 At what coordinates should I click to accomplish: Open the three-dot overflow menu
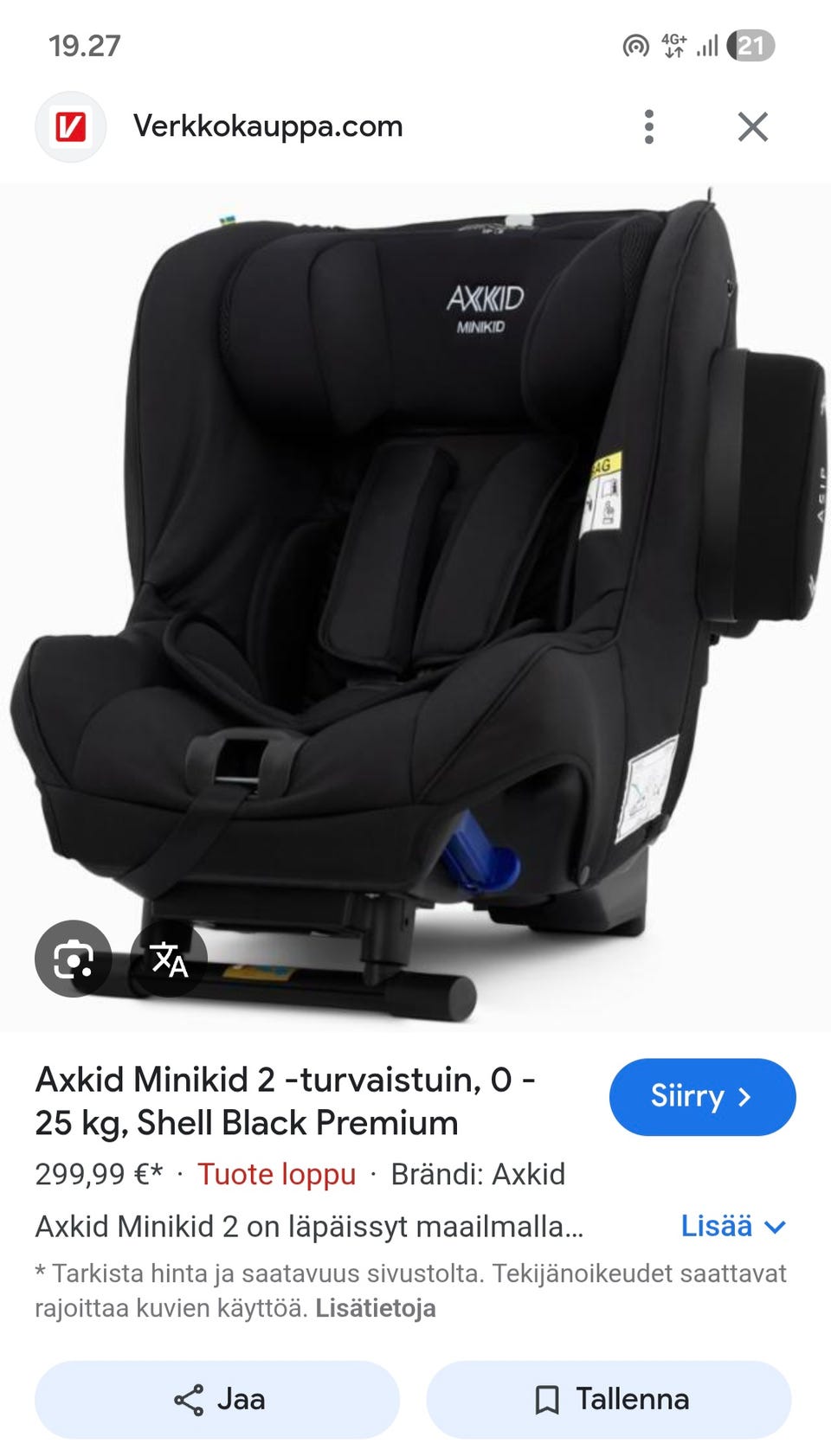(648, 127)
